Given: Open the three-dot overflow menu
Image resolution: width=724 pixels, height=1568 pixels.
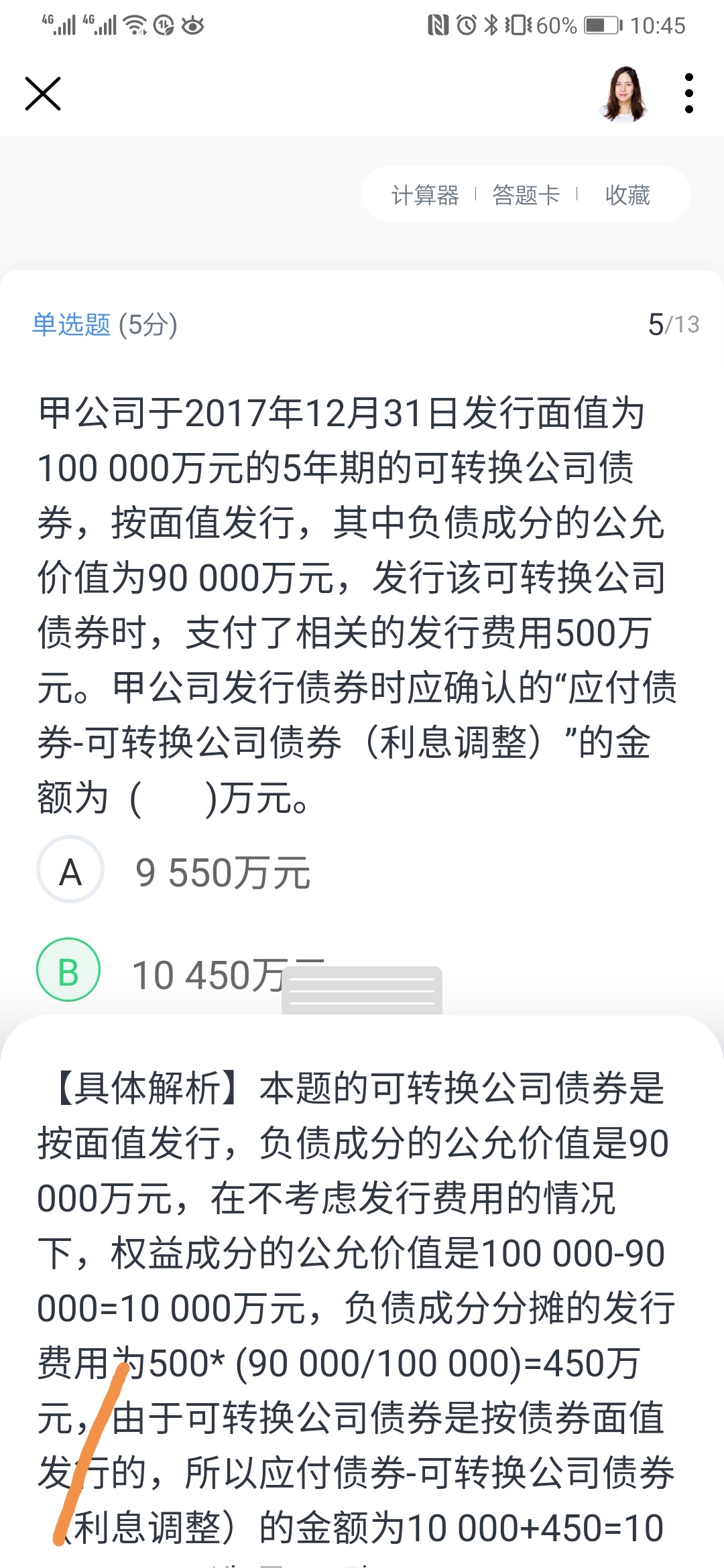Looking at the screenshot, I should point(688,93).
